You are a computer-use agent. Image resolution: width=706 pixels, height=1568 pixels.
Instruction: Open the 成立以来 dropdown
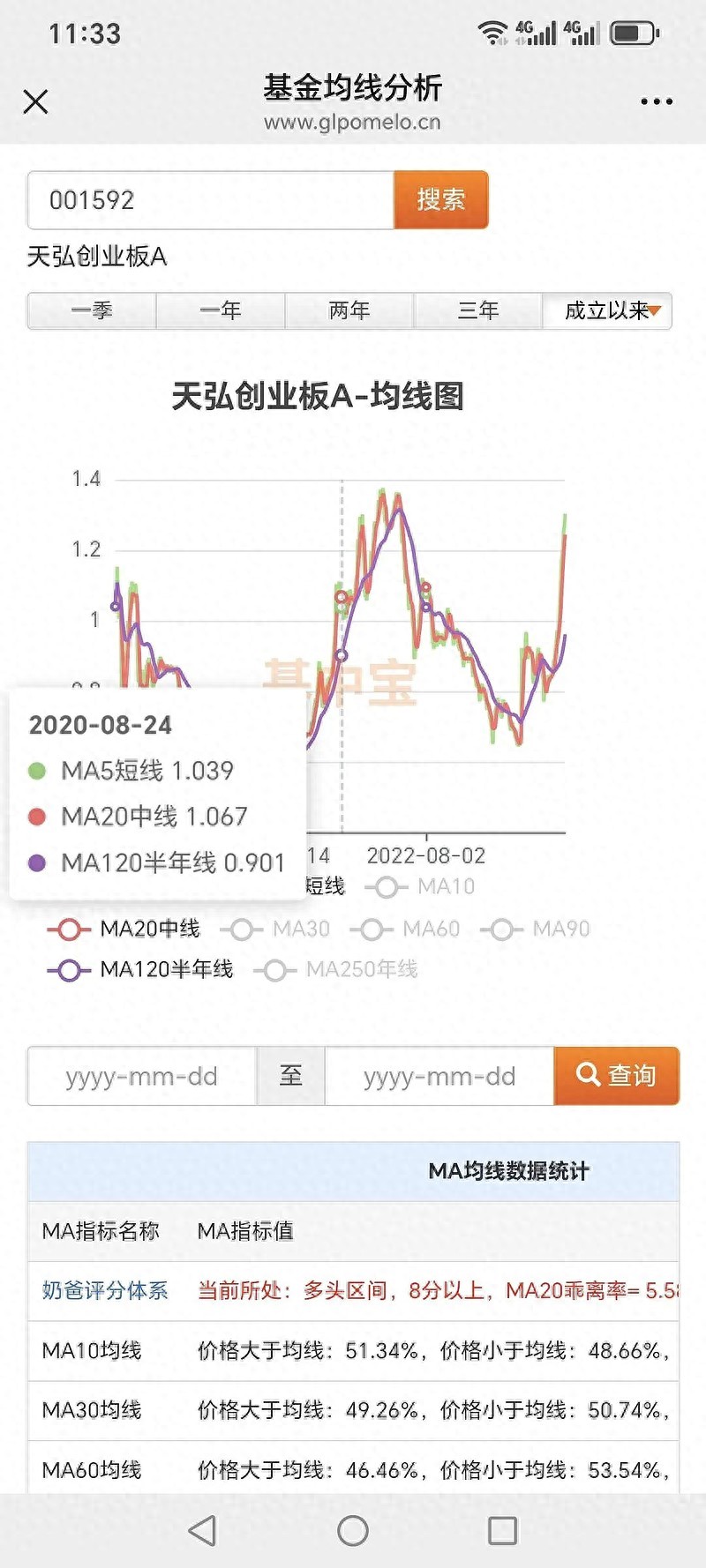pyautogui.click(x=607, y=310)
